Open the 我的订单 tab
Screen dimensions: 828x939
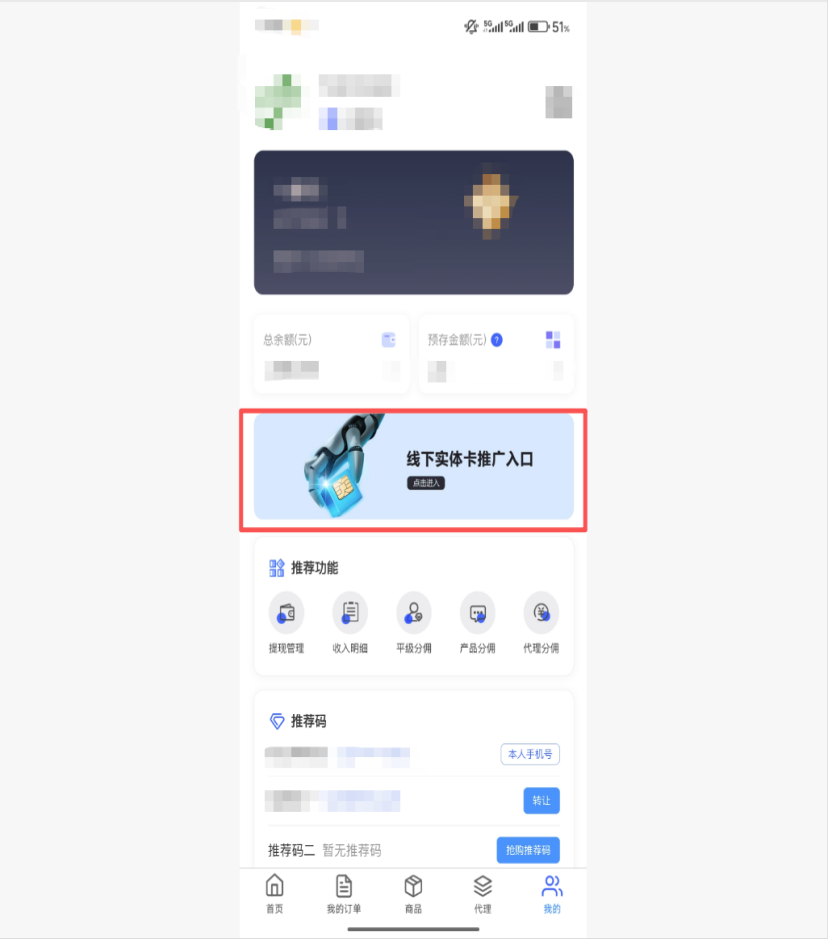pyautogui.click(x=344, y=894)
